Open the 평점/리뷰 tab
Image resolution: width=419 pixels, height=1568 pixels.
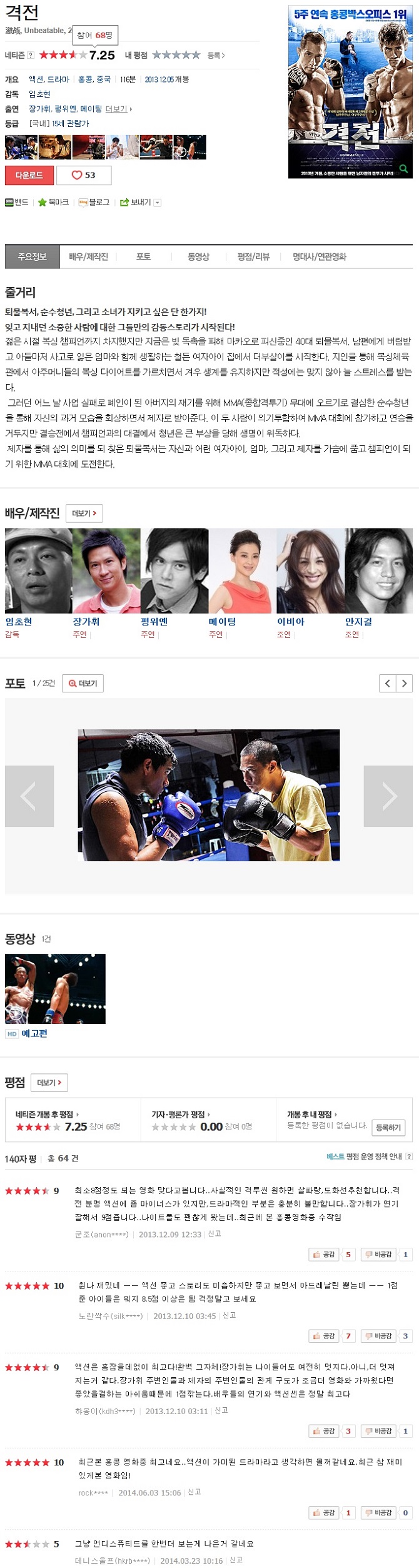click(253, 256)
